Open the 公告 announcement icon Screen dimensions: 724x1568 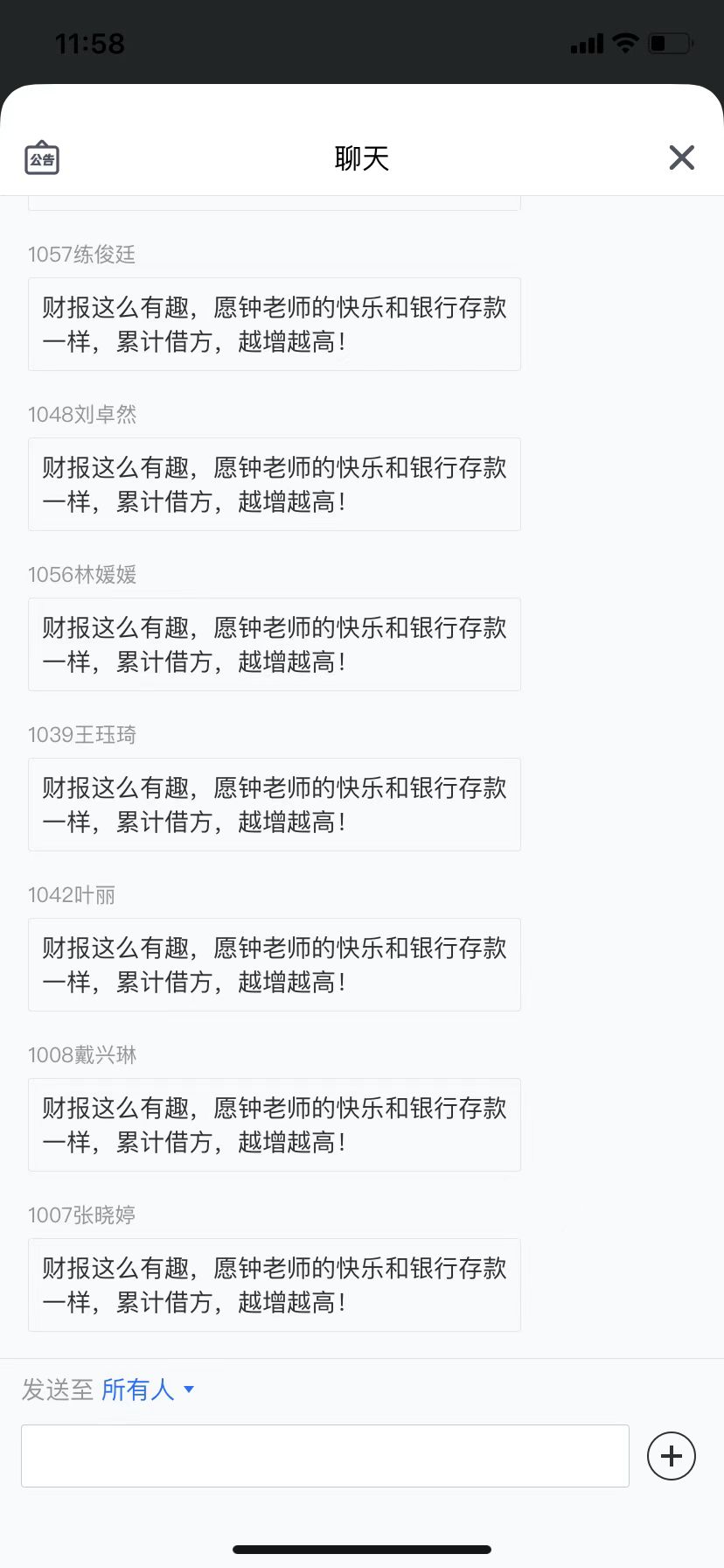pos(41,158)
